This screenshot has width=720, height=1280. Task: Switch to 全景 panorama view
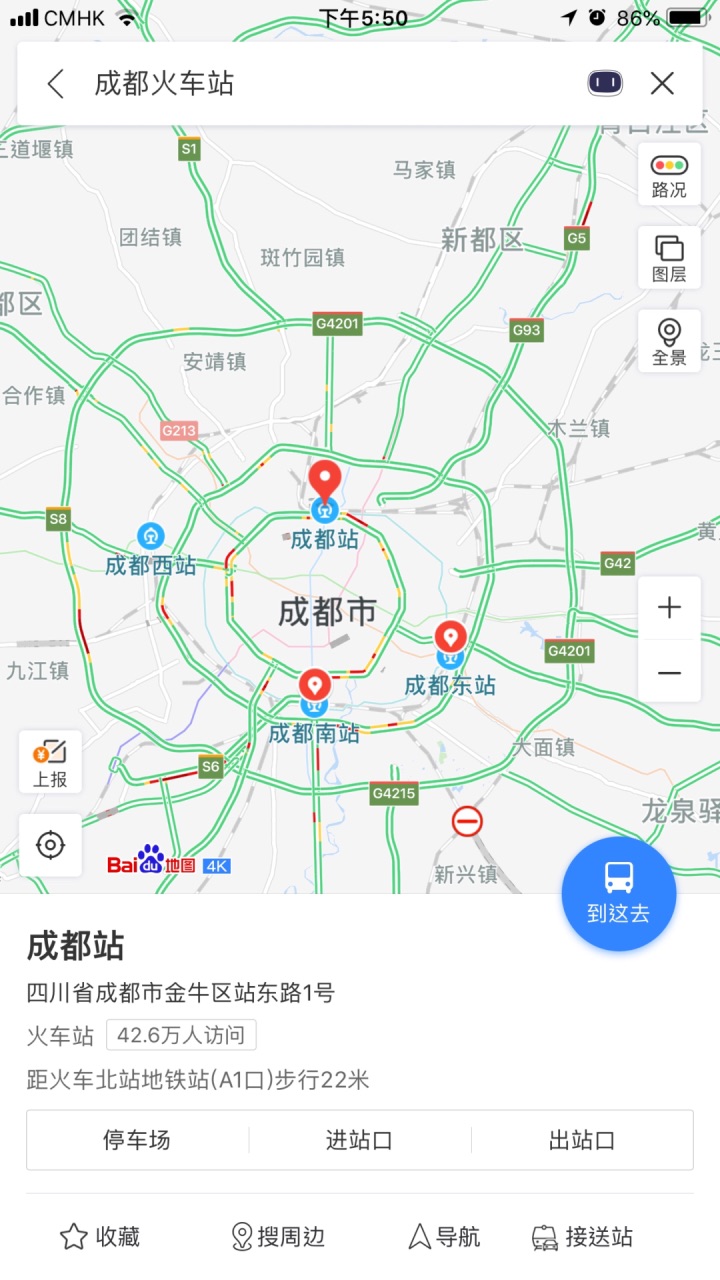669,342
